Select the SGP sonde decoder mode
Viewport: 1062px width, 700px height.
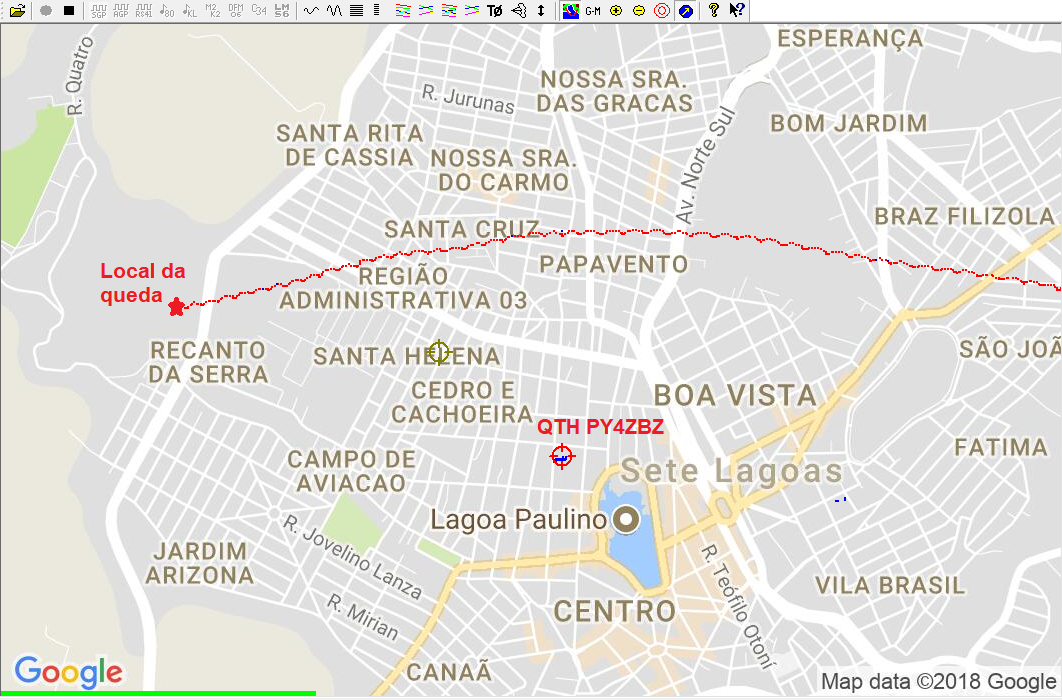98,11
